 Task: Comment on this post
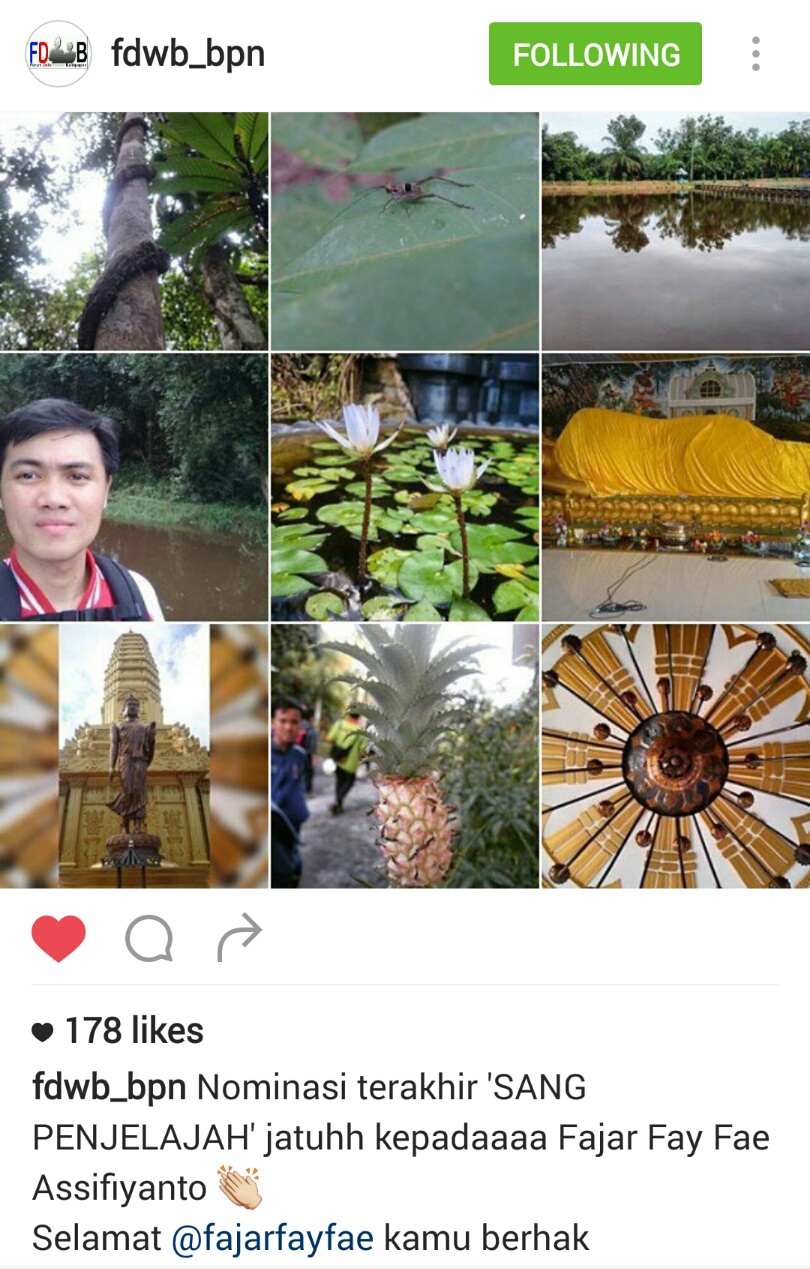(x=149, y=939)
